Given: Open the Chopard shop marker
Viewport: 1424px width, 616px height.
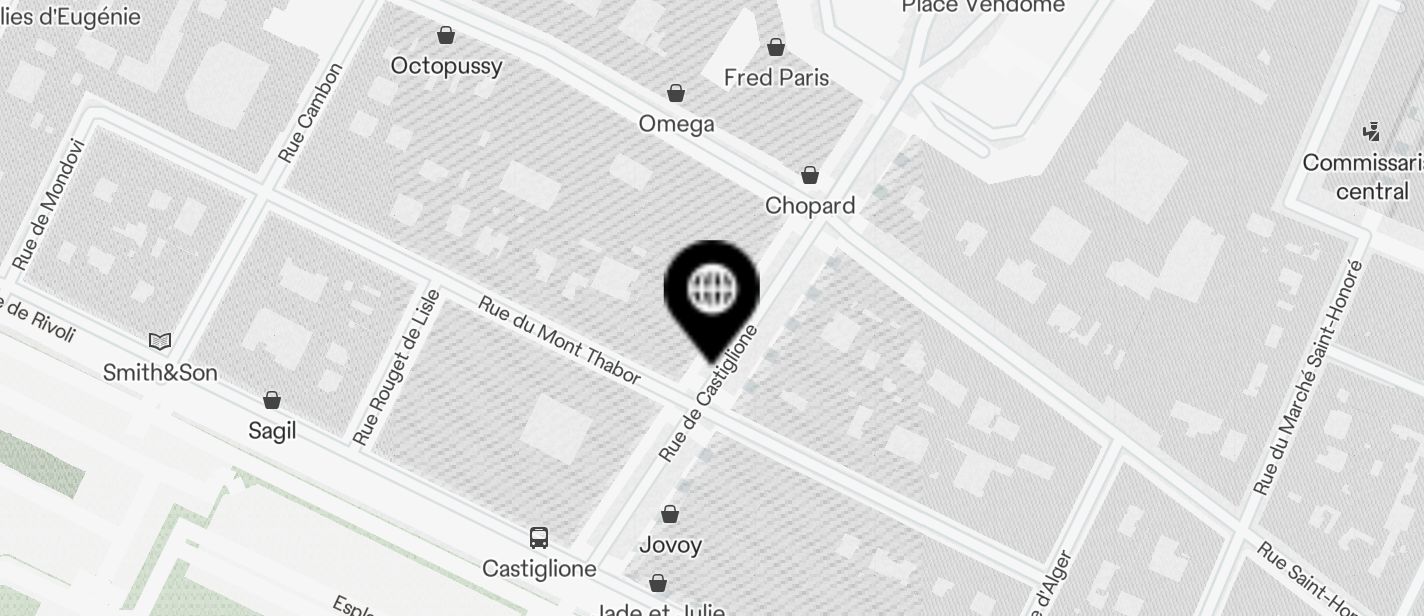Looking at the screenshot, I should [x=809, y=176].
